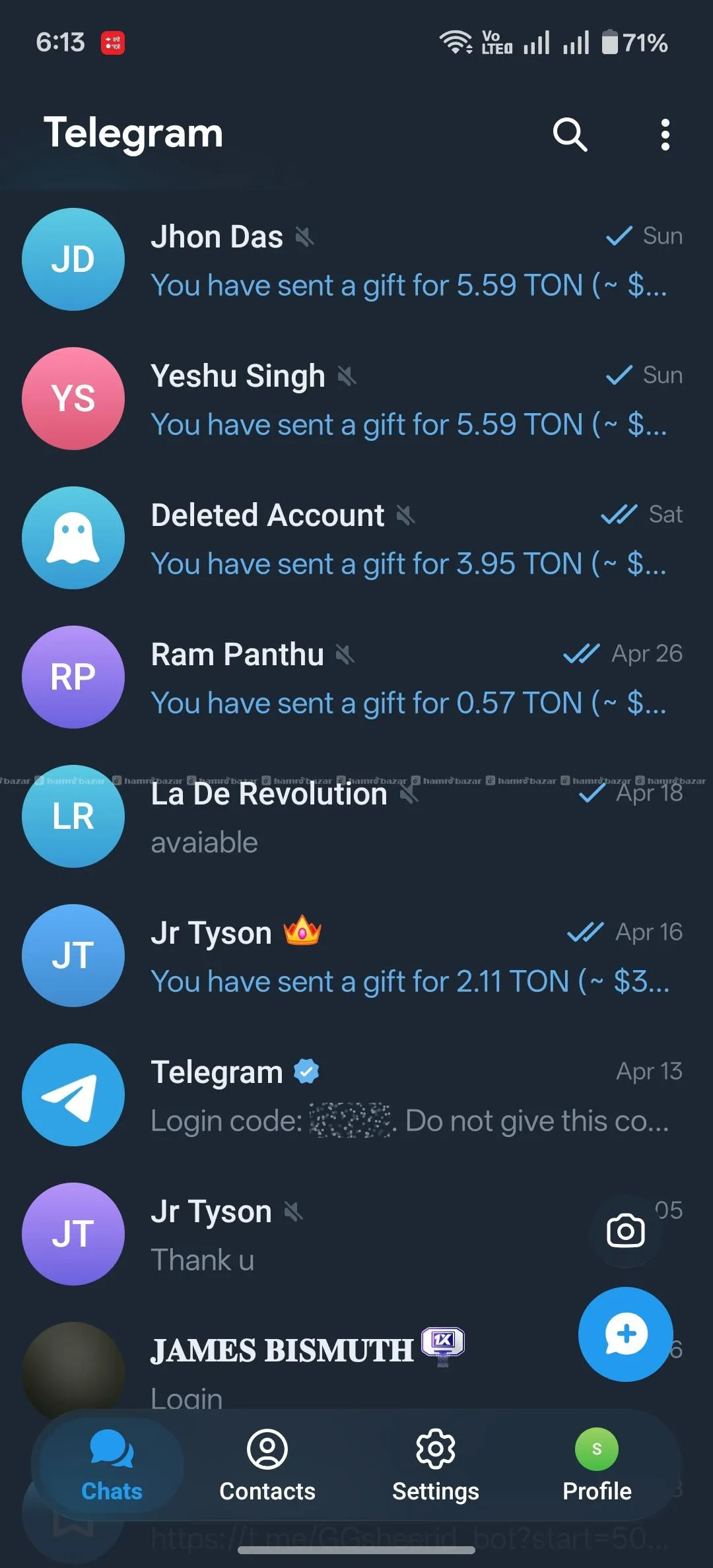Start a new message with the plus button
Screen dimensions: 713x1568
pyautogui.click(x=626, y=1334)
